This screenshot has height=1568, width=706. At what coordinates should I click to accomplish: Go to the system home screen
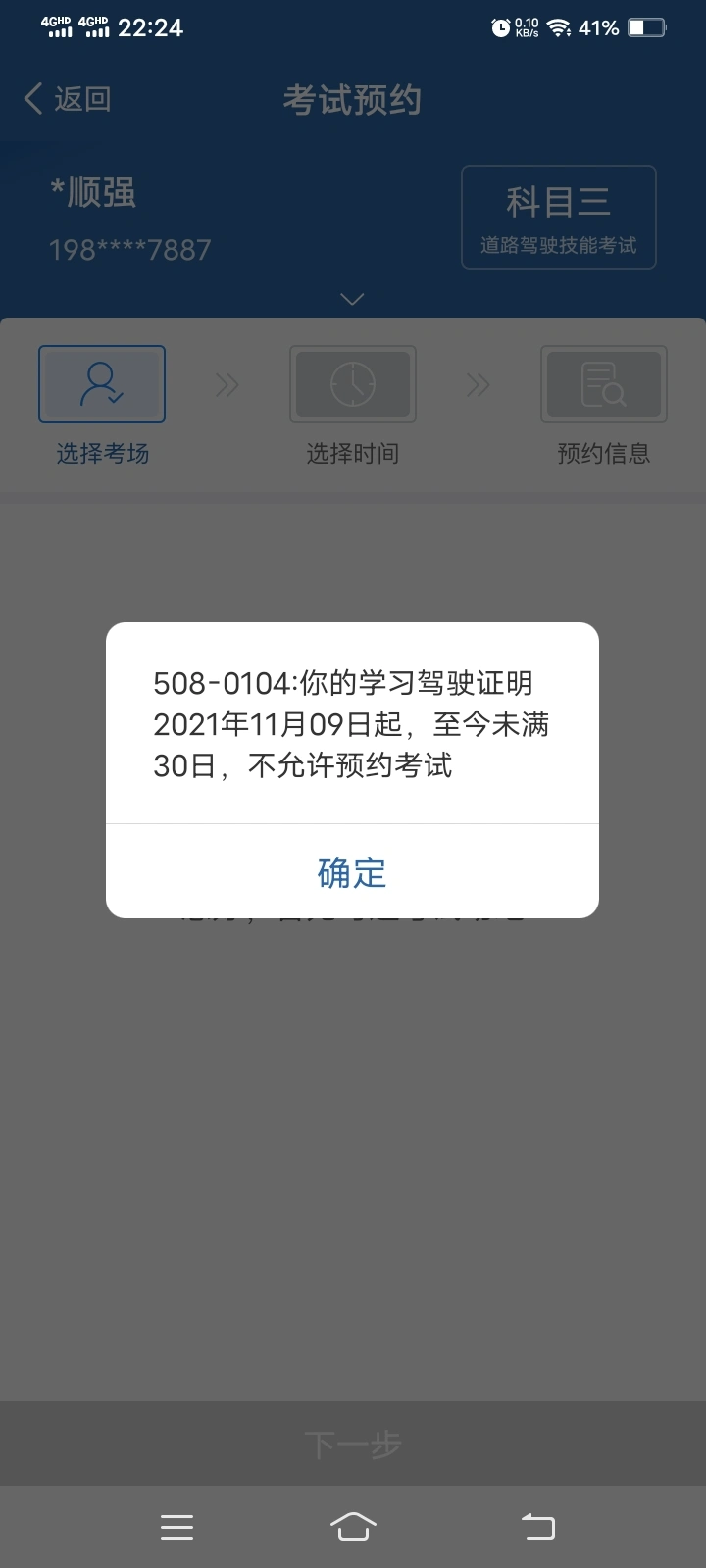pos(352,1526)
